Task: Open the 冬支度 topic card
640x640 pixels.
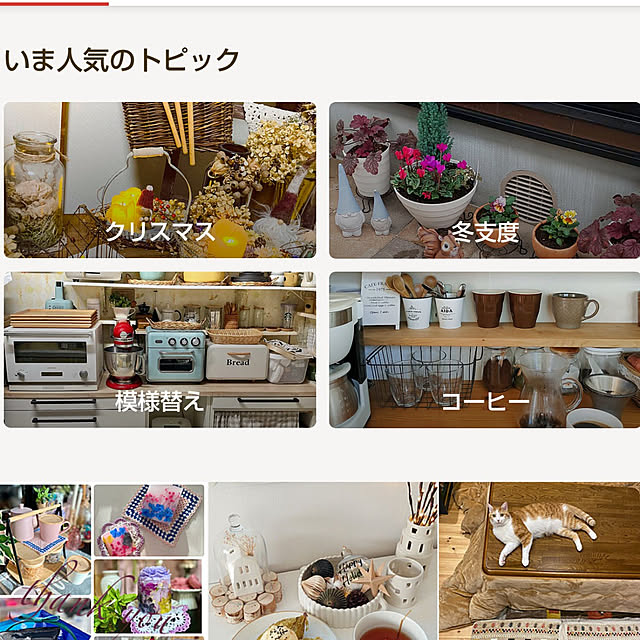Action: [x=484, y=180]
